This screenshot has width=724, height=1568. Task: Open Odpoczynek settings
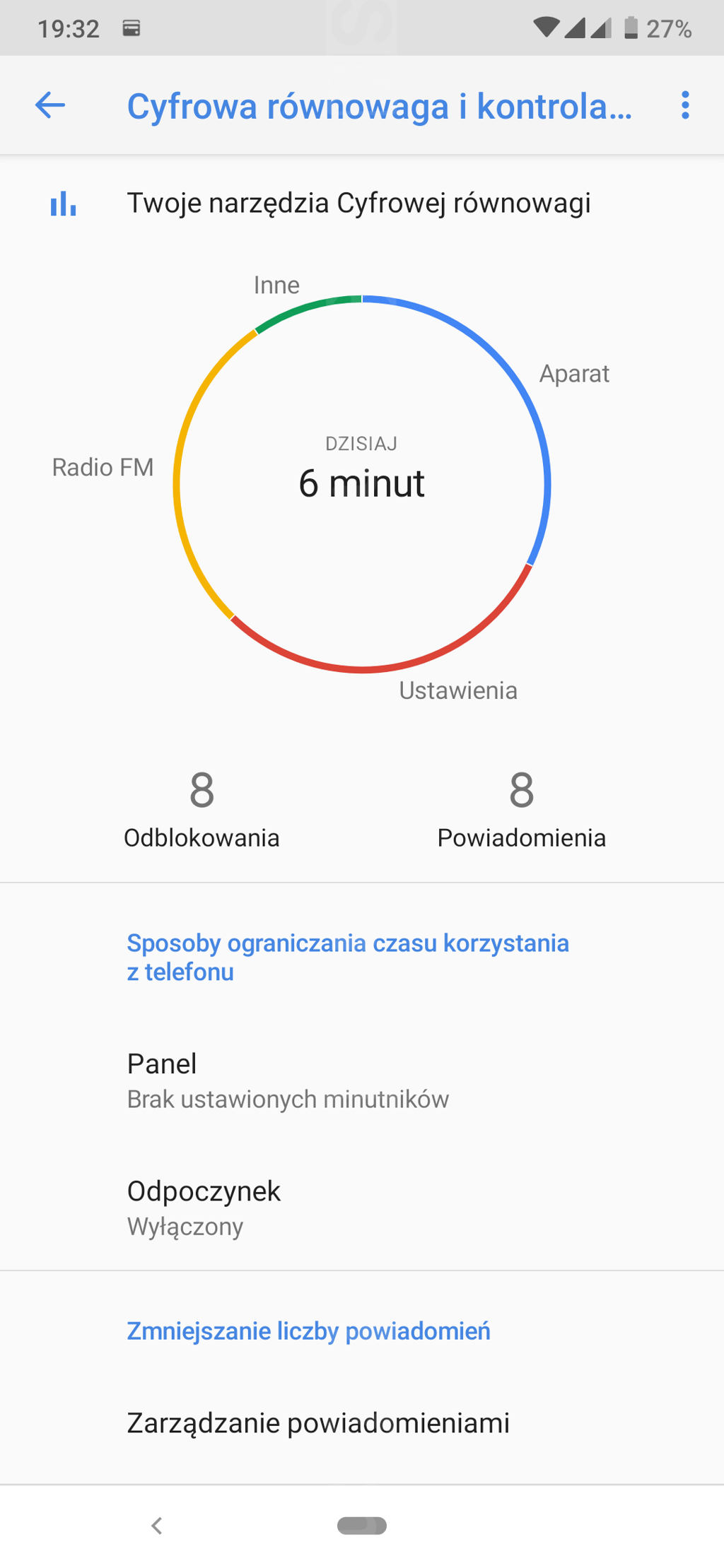(362, 1207)
